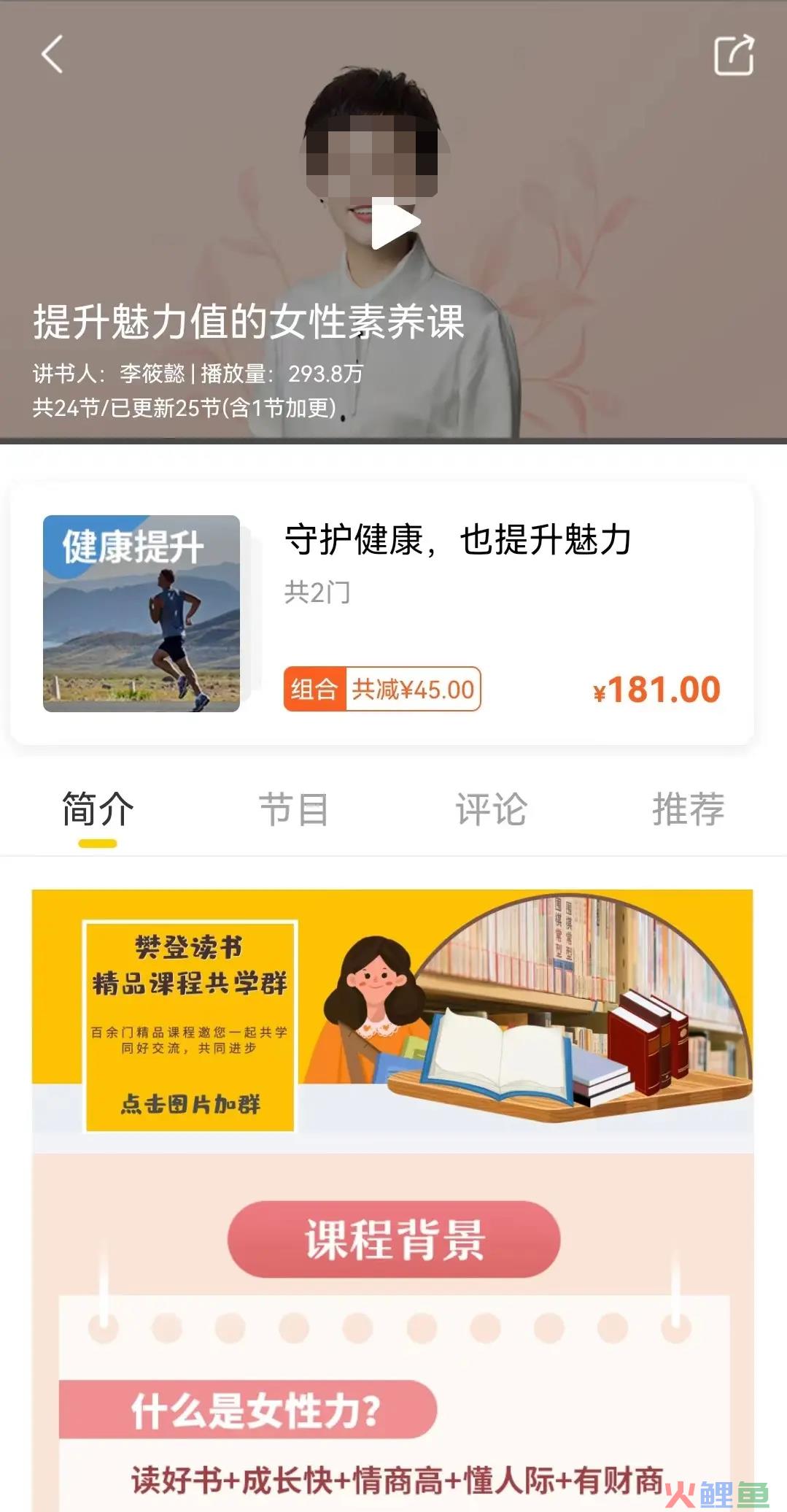Image resolution: width=787 pixels, height=1512 pixels.
Task: Switch to the 推荐 tab
Action: [x=688, y=810]
